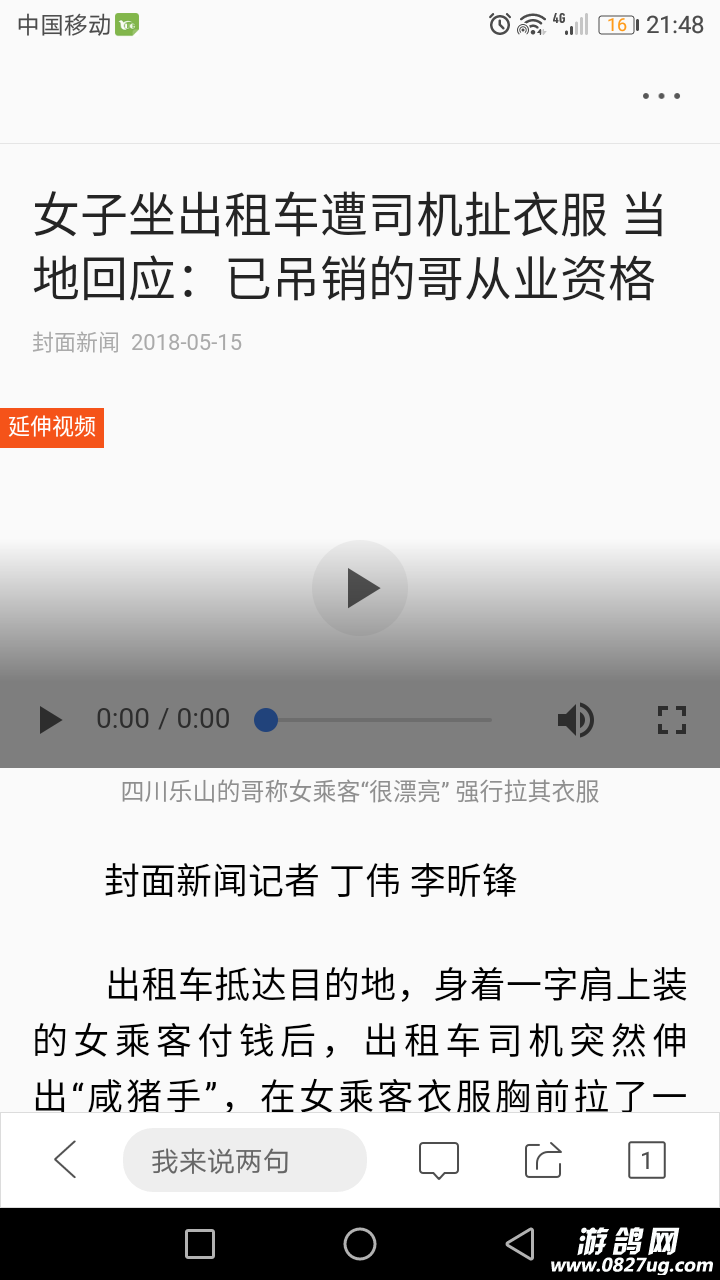Screen dimensions: 720x1280
Task: Open recent apps from the navigation bar
Action: point(200,1244)
